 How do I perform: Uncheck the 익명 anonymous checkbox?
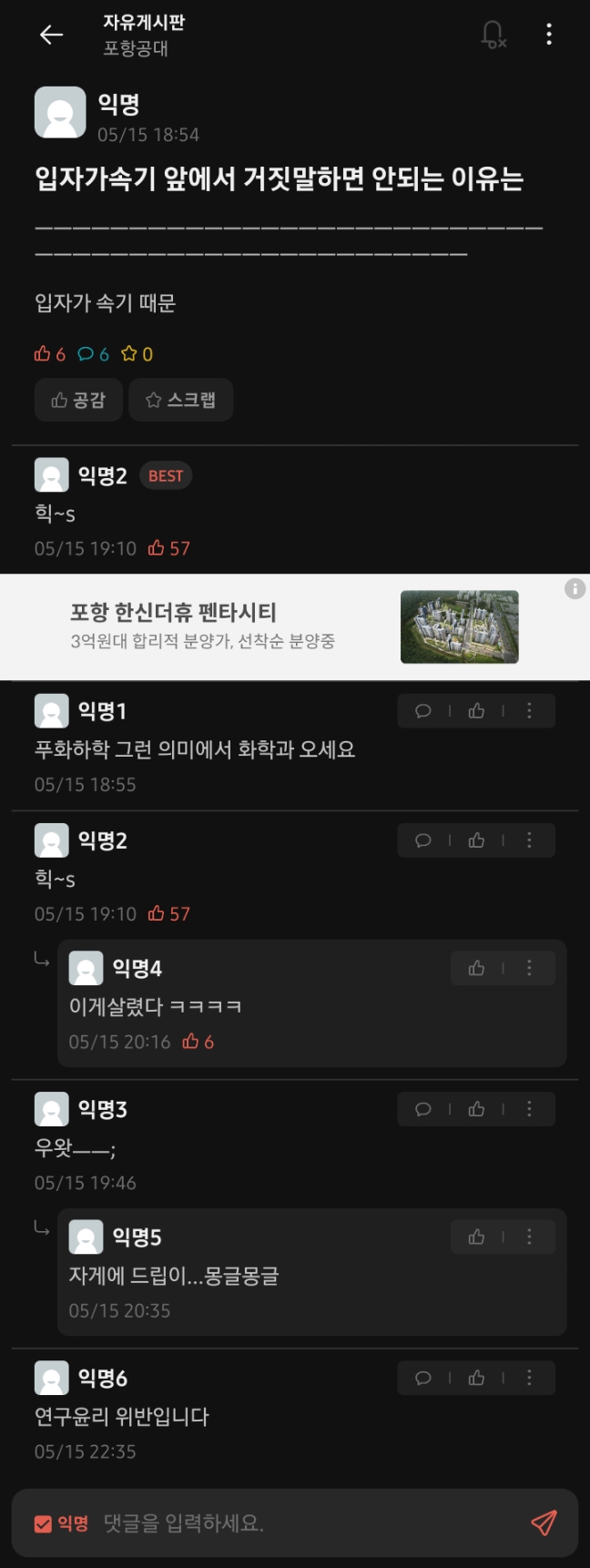(43, 1523)
